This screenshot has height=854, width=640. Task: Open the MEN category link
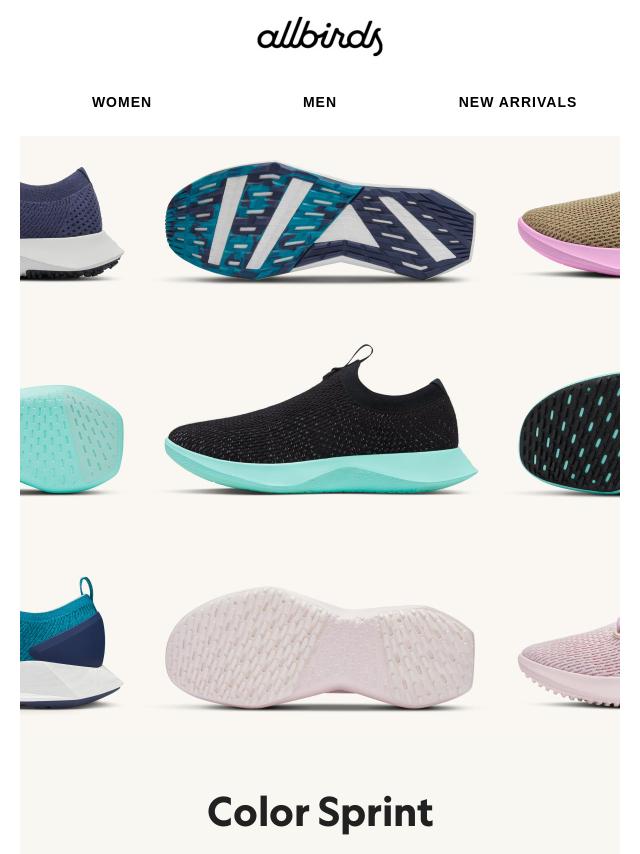(320, 102)
